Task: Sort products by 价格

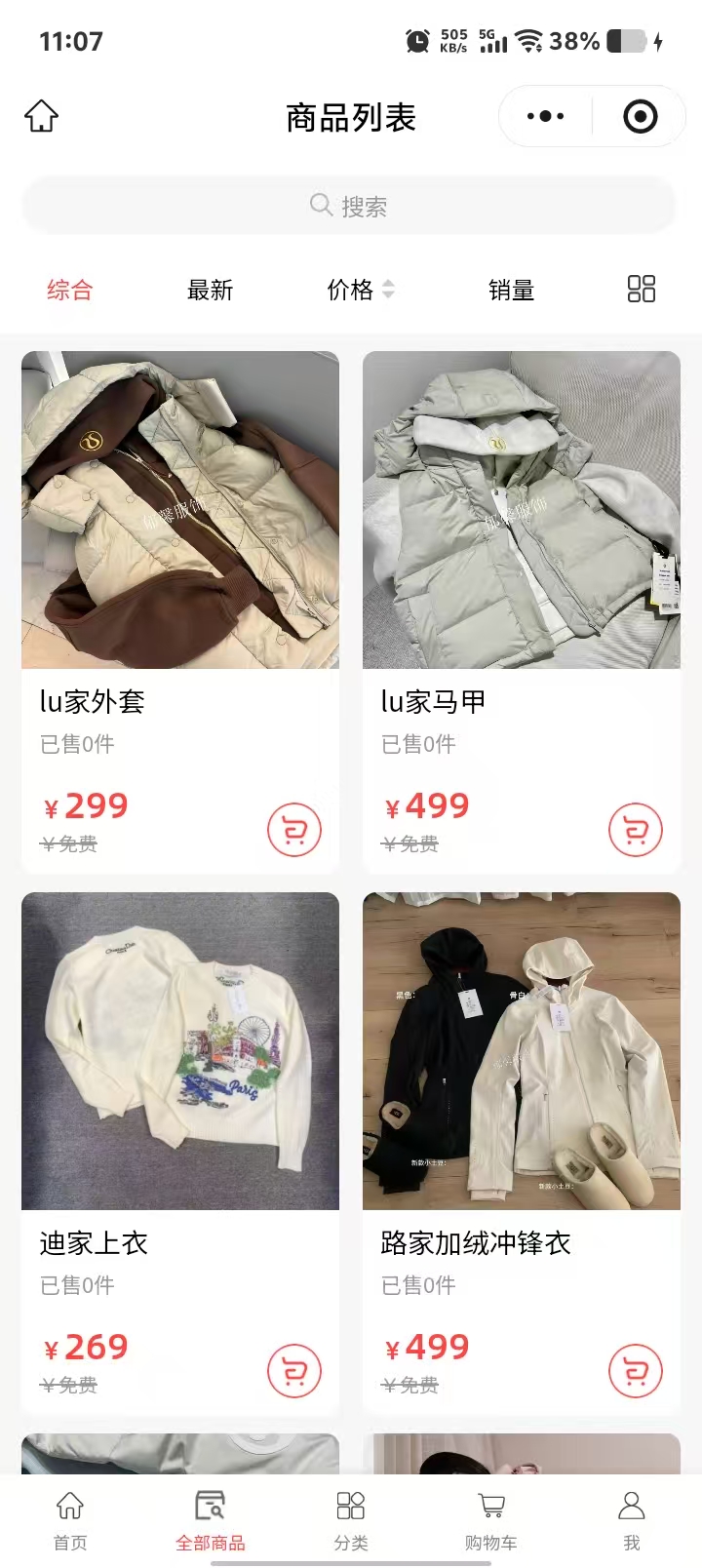Action: click(x=360, y=290)
